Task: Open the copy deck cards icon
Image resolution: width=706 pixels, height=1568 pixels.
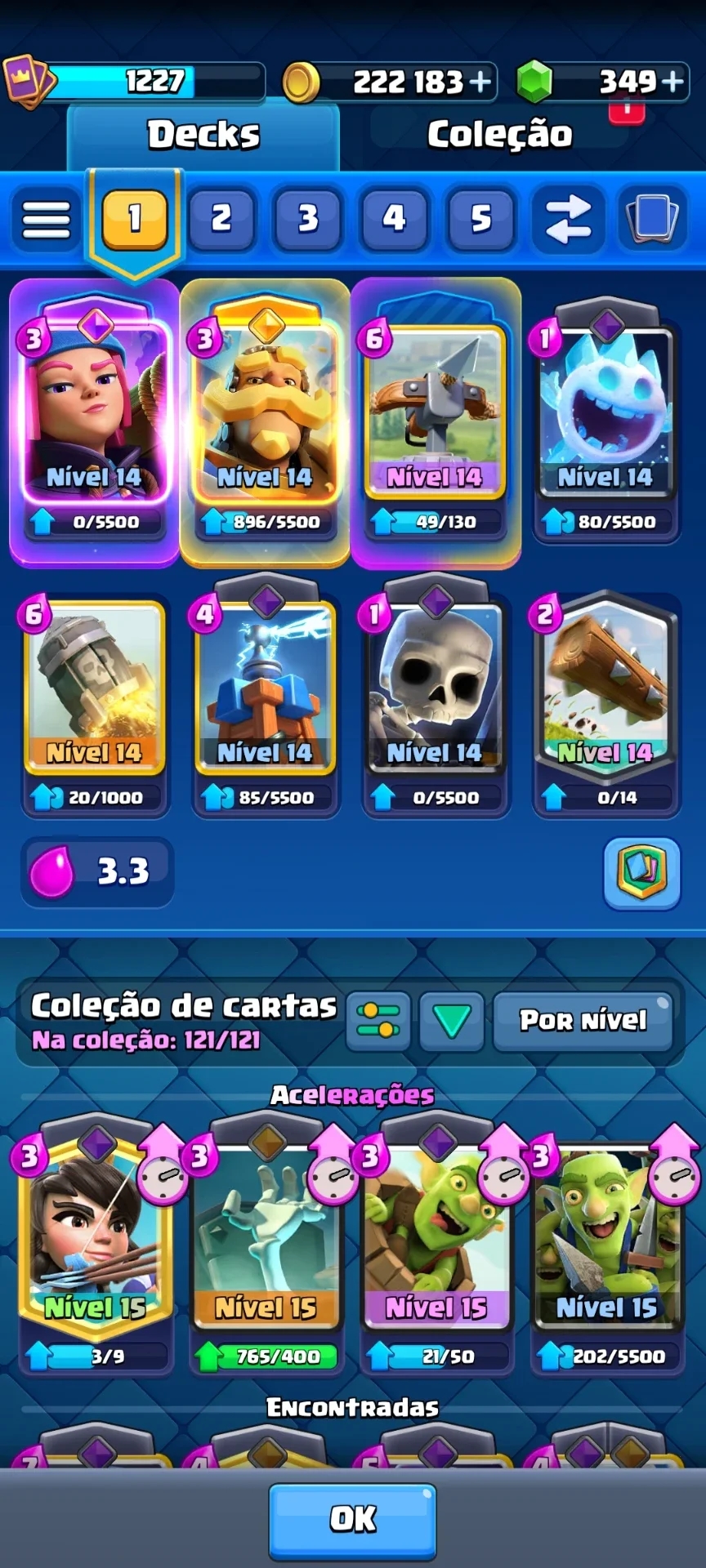Action: tap(652, 219)
